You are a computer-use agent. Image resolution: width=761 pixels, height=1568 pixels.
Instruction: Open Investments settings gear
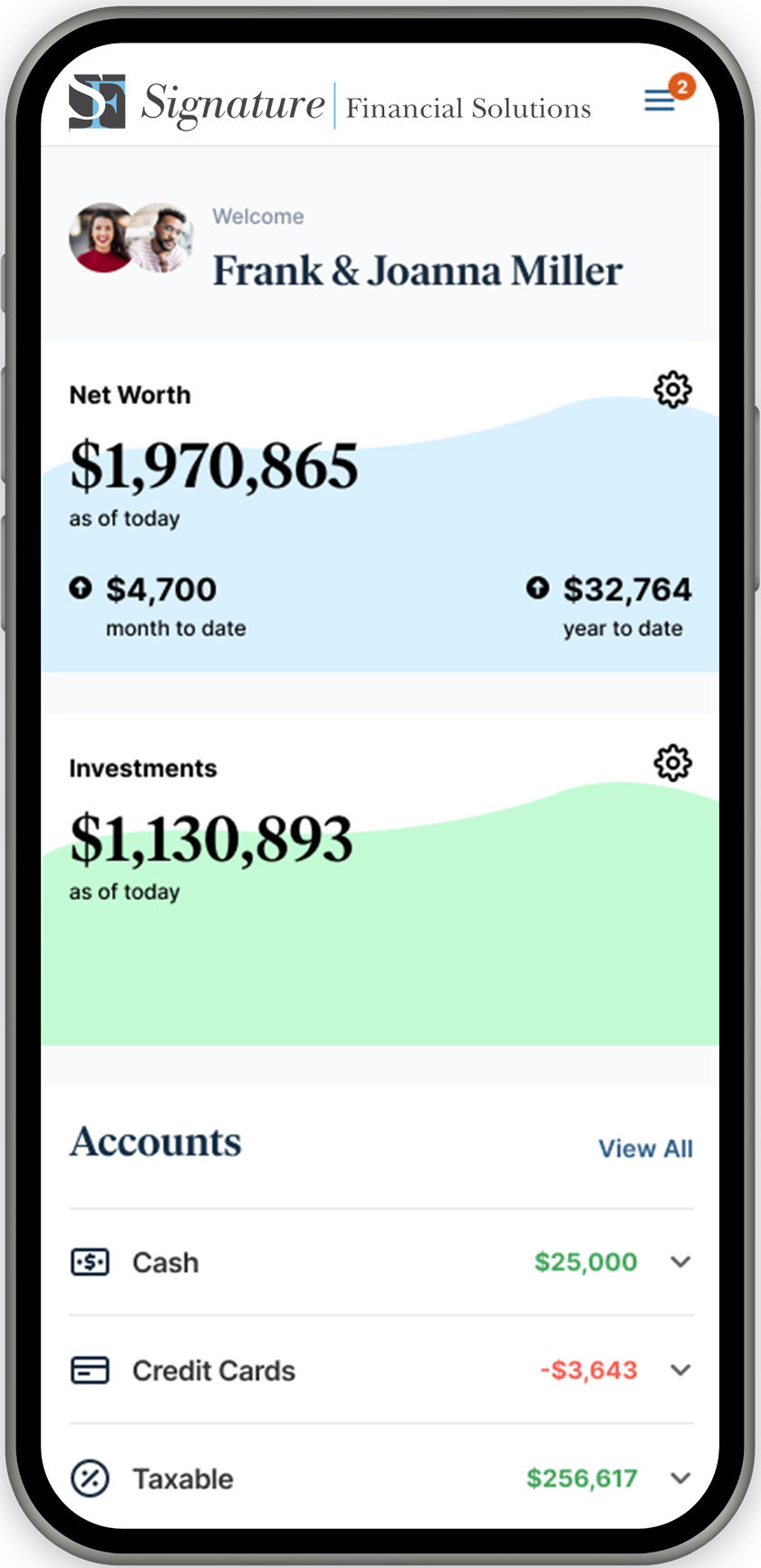click(672, 763)
